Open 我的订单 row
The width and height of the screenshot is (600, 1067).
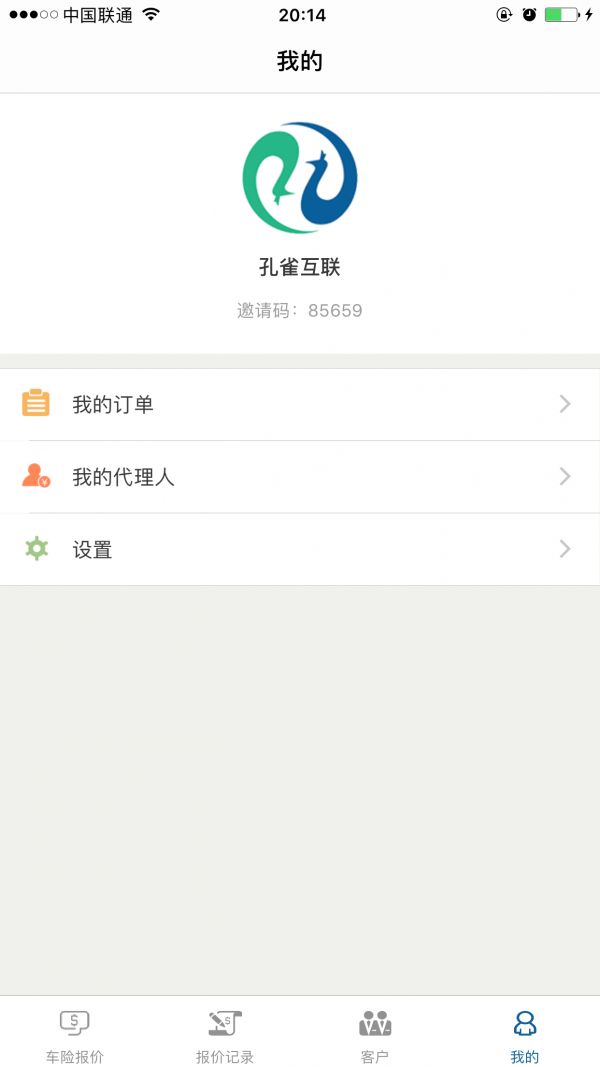[x=300, y=404]
